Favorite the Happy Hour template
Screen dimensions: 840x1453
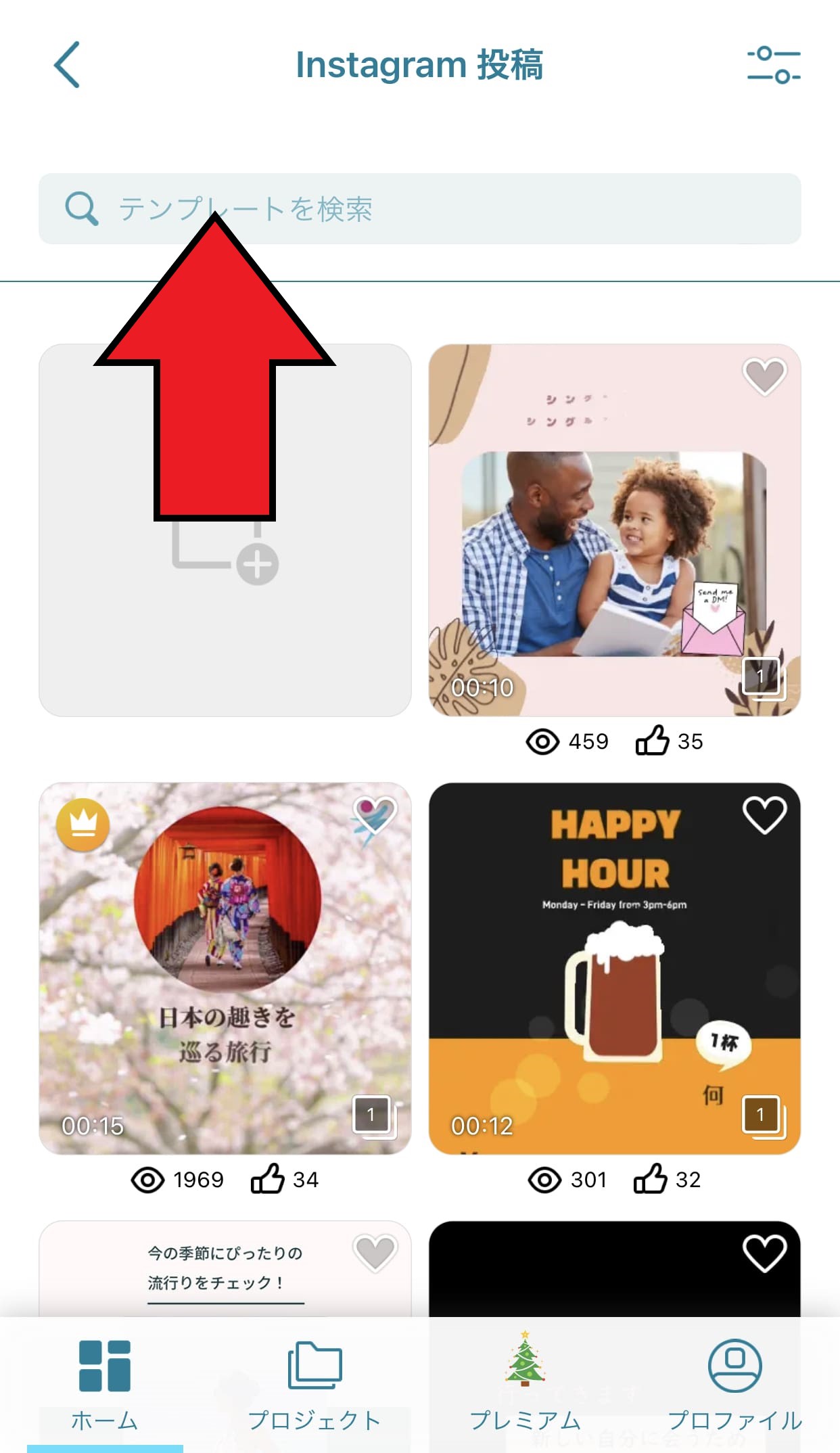[764, 814]
